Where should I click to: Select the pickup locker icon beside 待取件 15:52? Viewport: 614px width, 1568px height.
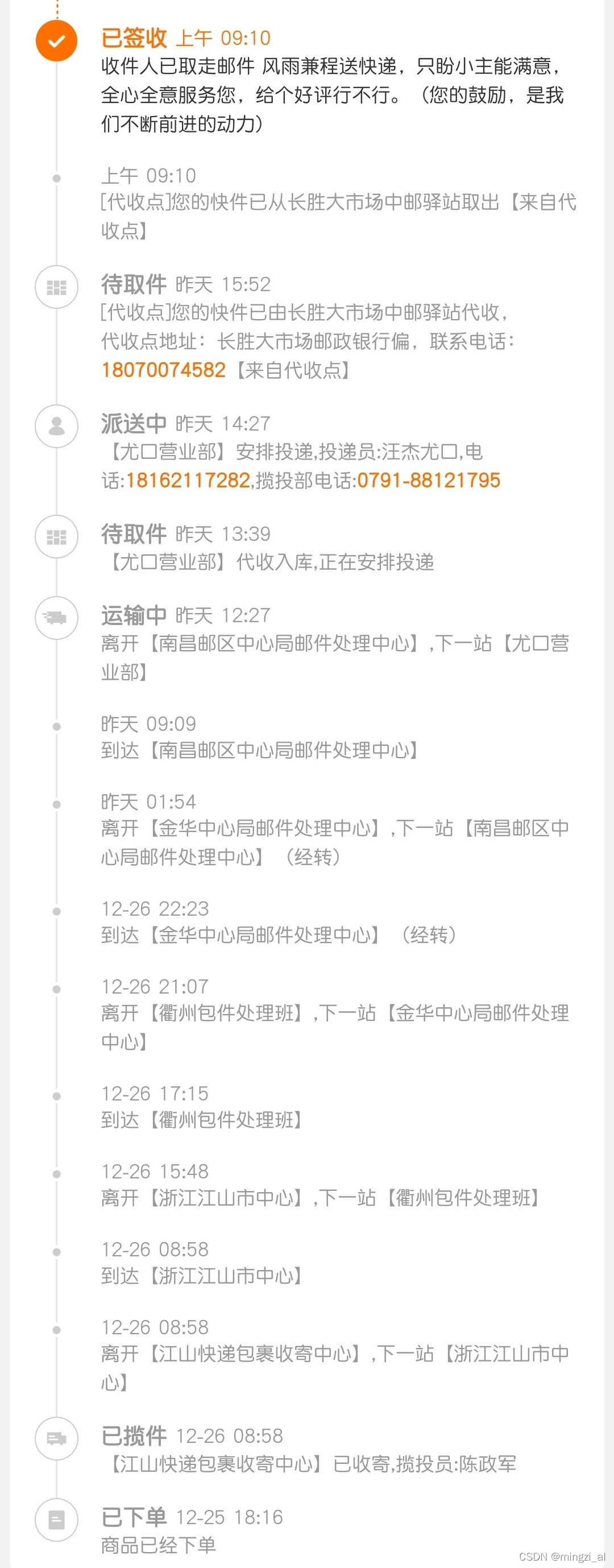point(57,287)
